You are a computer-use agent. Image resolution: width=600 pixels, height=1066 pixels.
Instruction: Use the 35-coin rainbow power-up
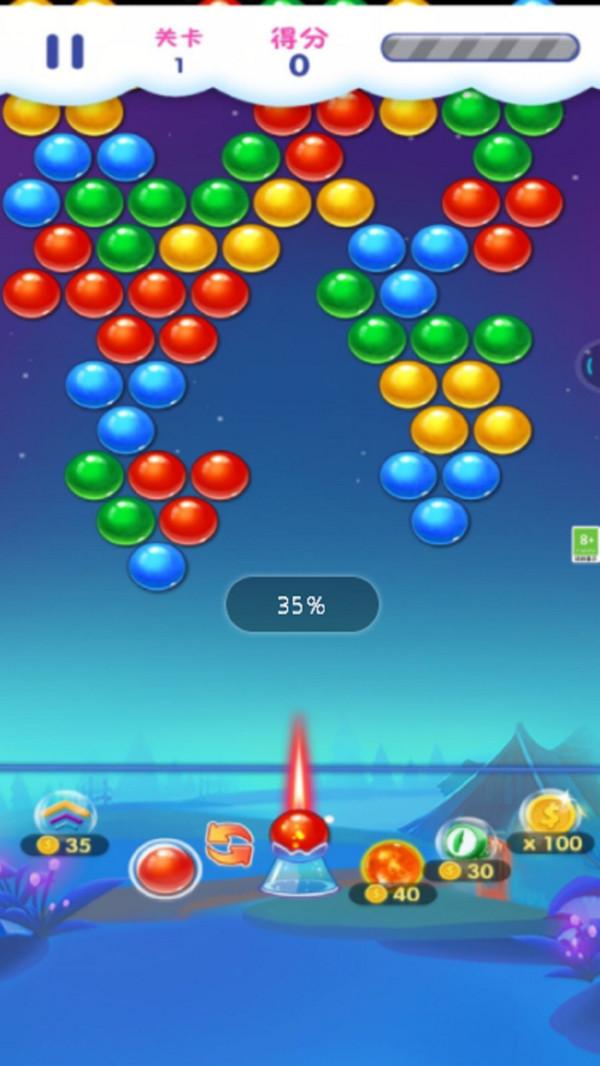65,815
